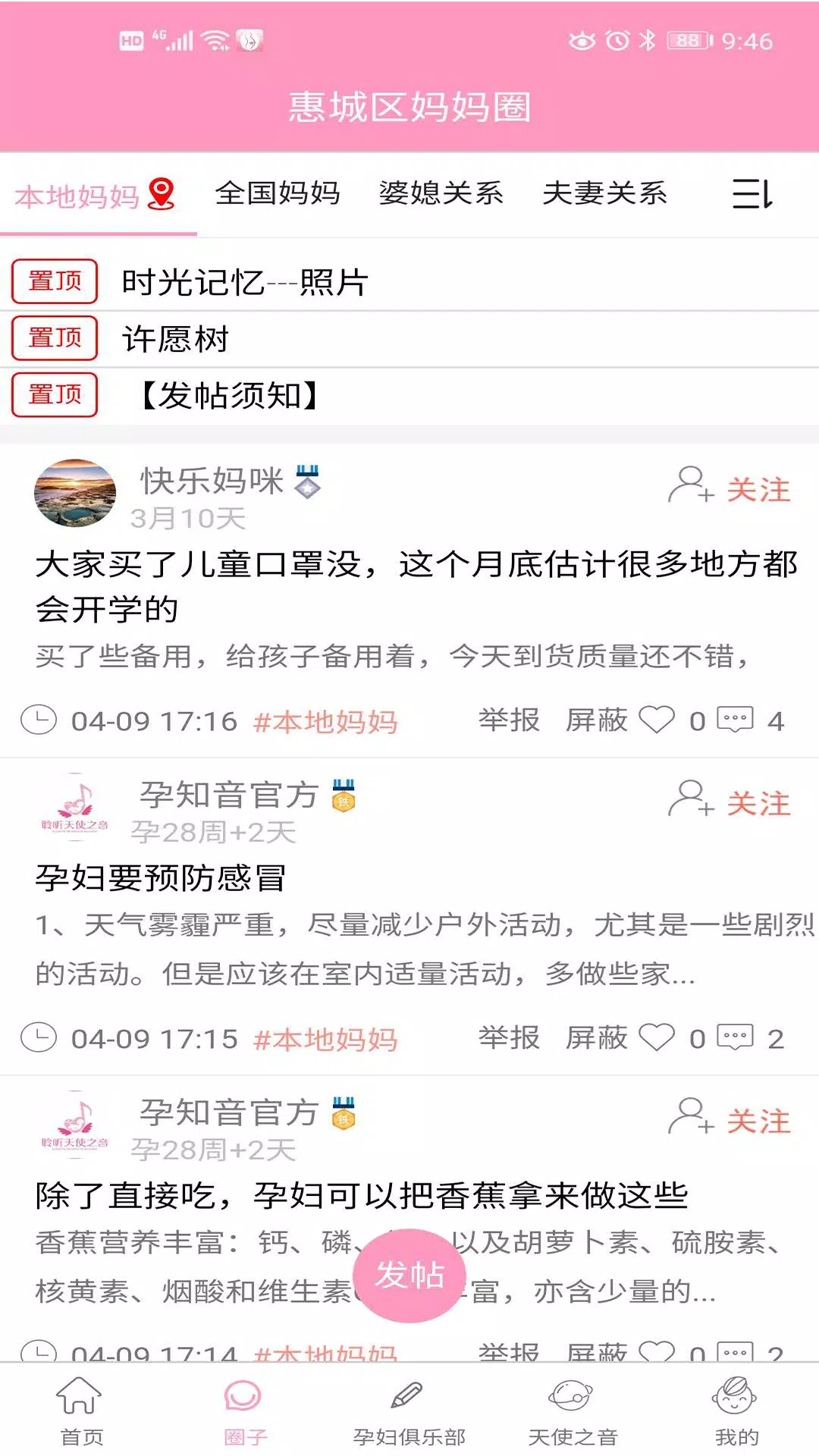This screenshot has width=819, height=1456.
Task: Like the 孕妇要预防感冒 post
Action: (657, 1038)
